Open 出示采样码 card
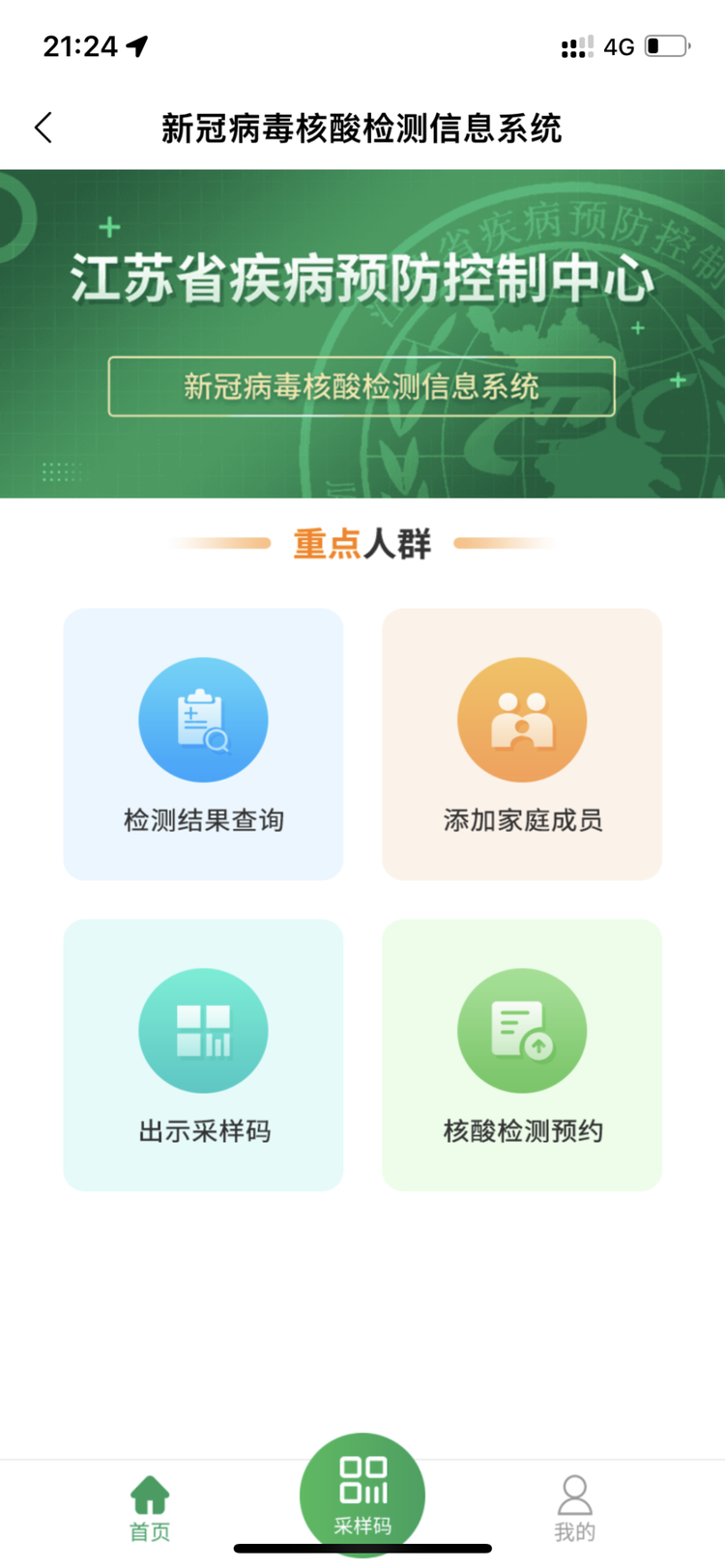 [x=203, y=1055]
